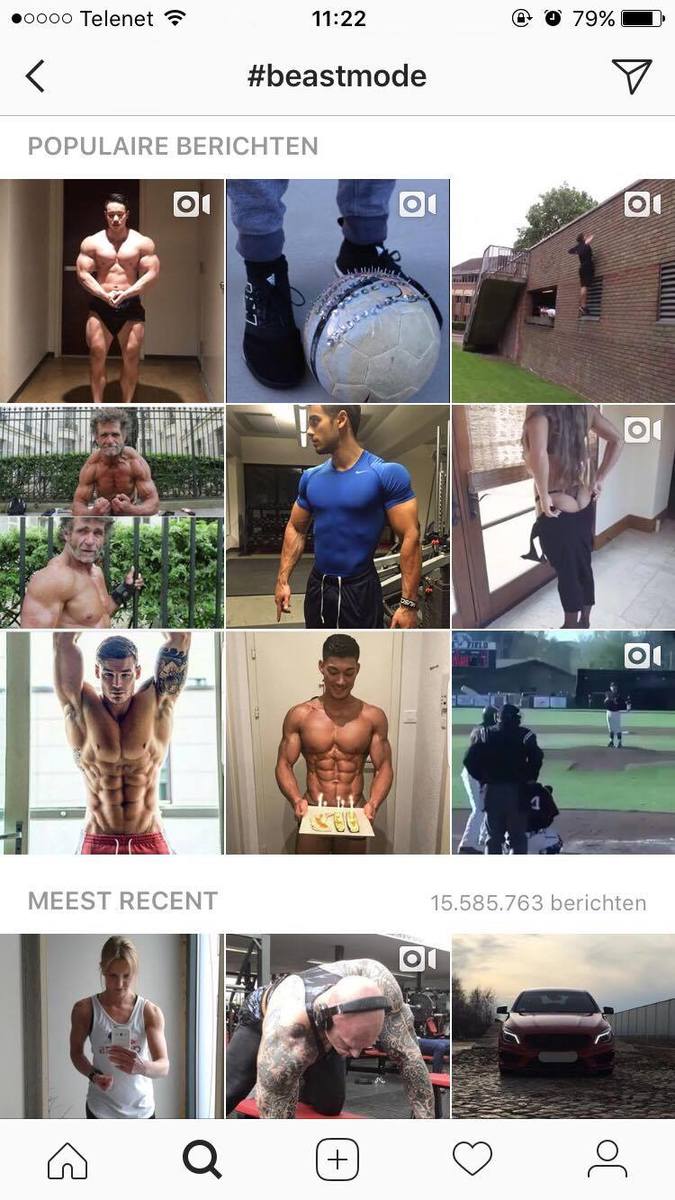Image resolution: width=675 pixels, height=1200 pixels.
Task: Open the spiked soccer ball video
Action: tap(337, 291)
